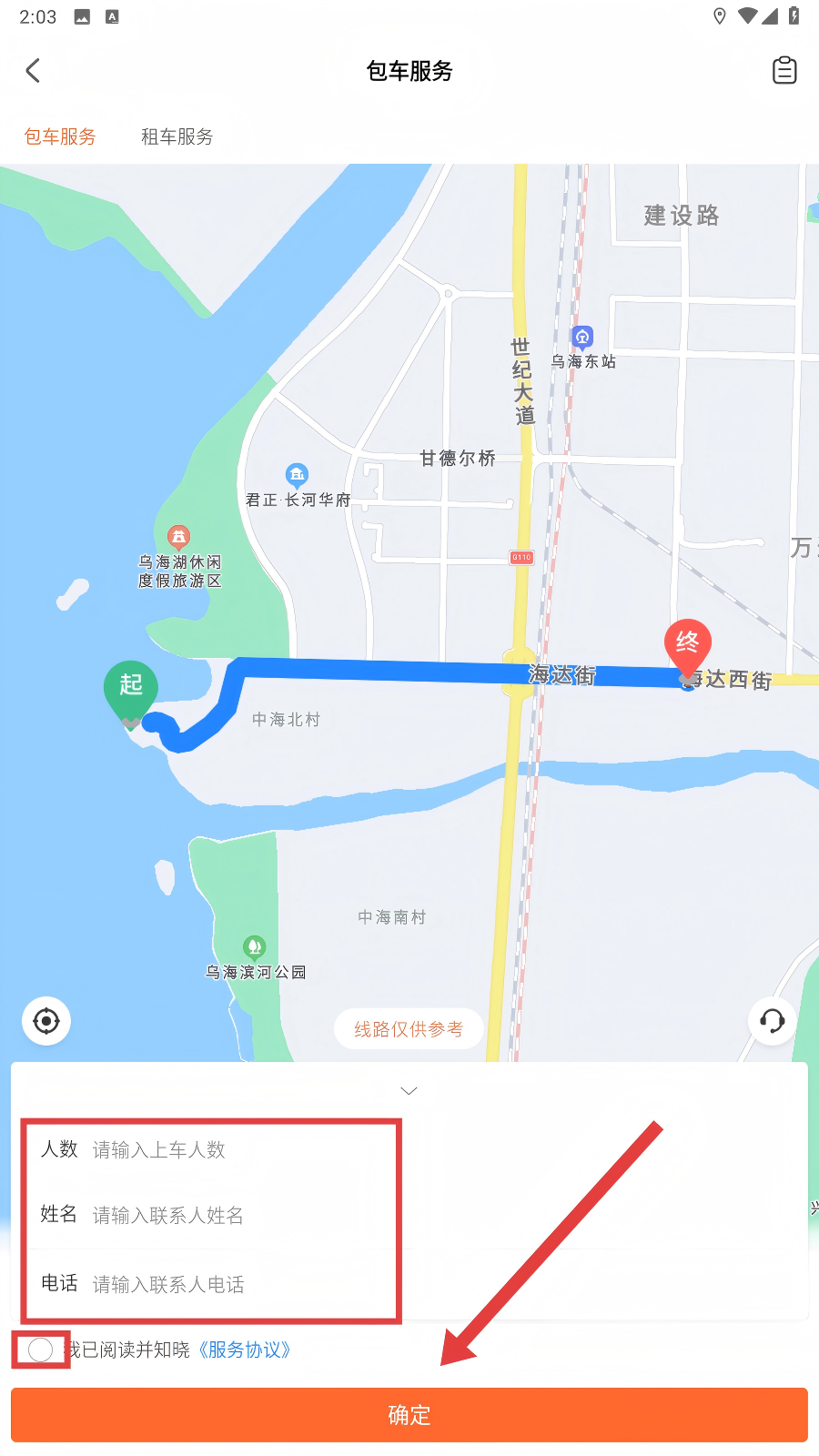The height and width of the screenshot is (1456, 819).
Task: Contact customer service via headset icon
Action: point(772,1021)
